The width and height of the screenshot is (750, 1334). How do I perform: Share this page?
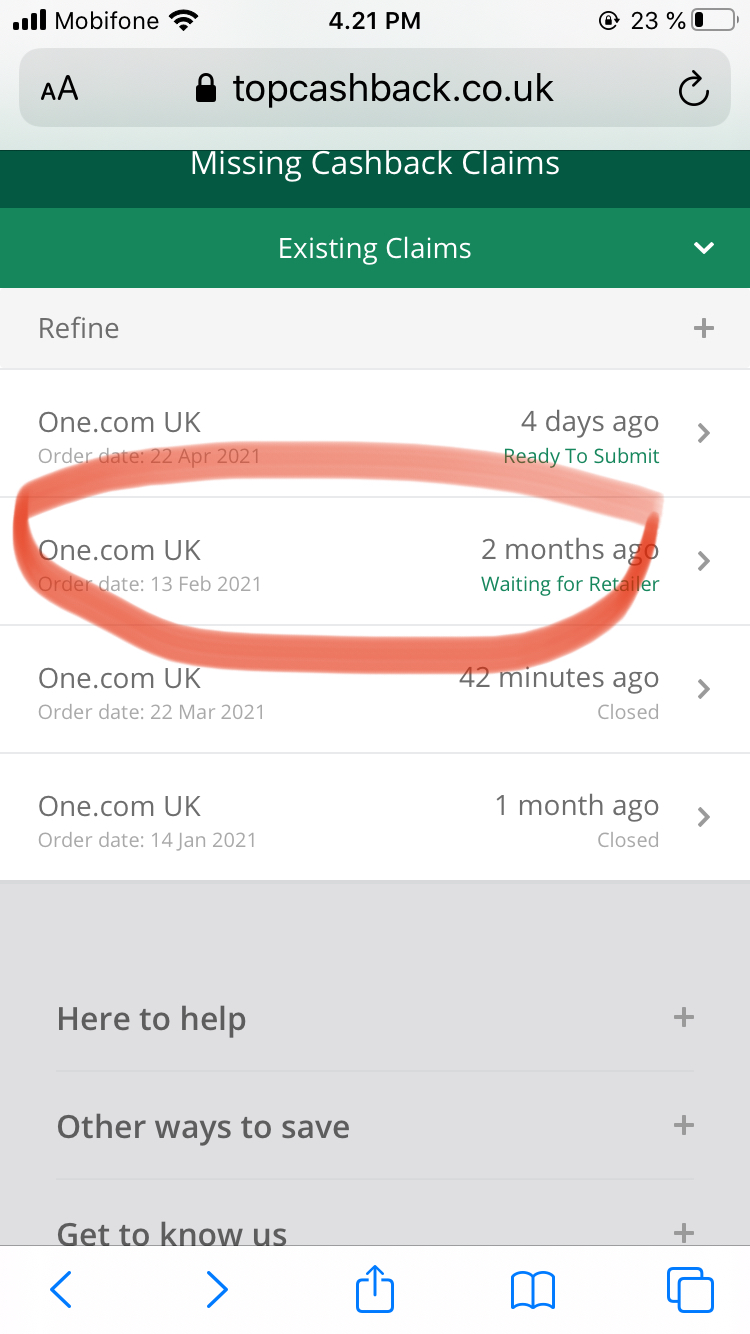point(375,1288)
